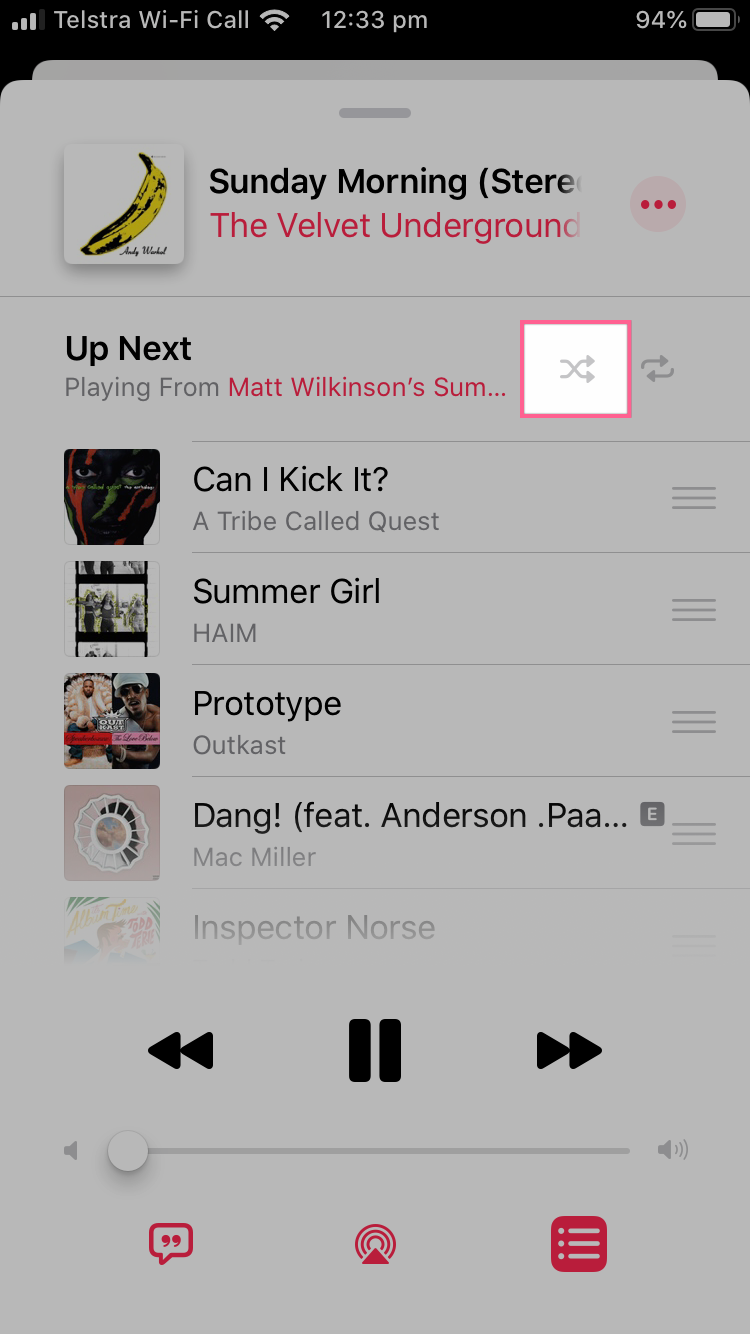Open AirPlay output options
This screenshot has width=750, height=1334.
point(375,1244)
